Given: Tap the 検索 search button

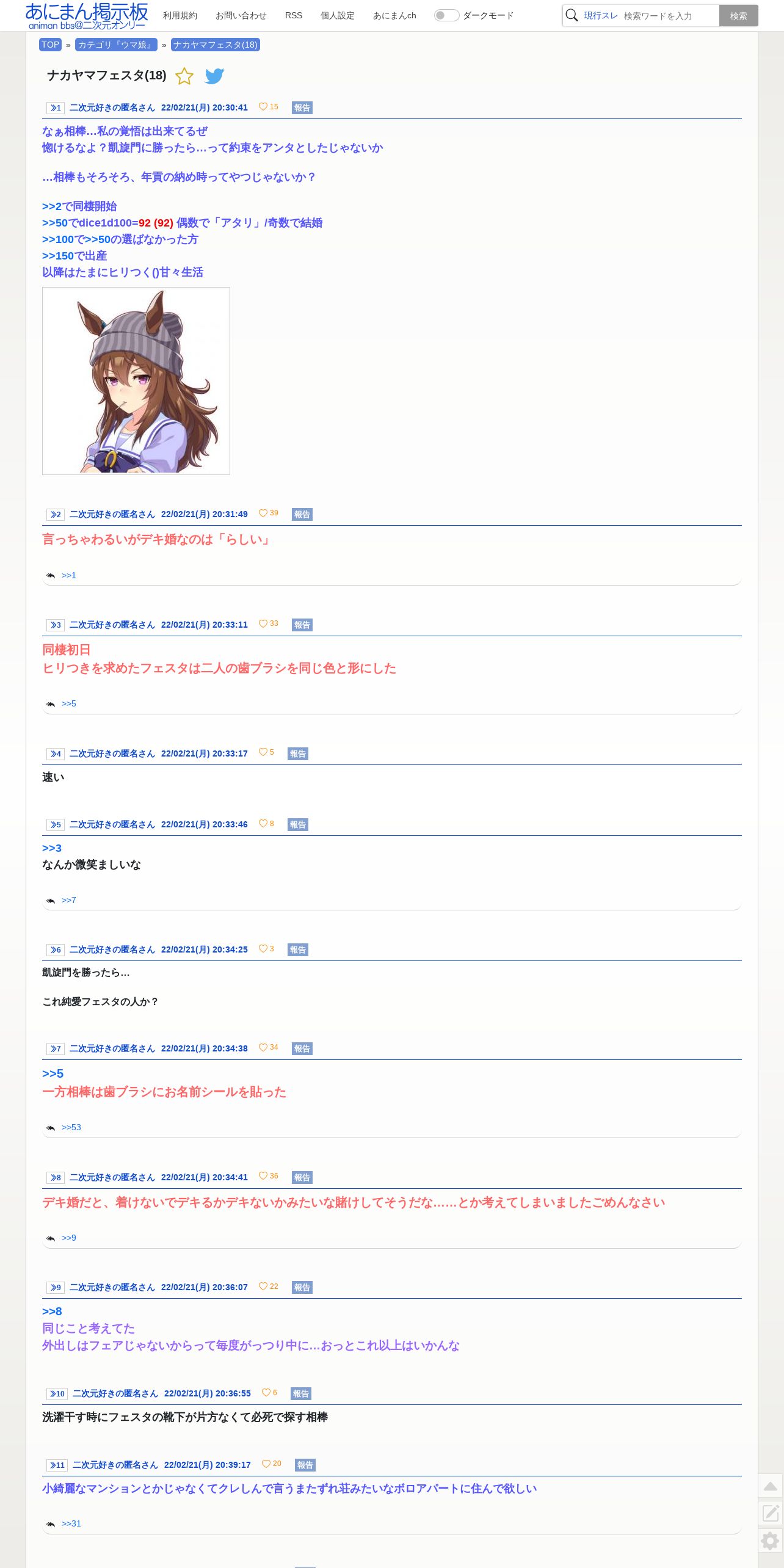Looking at the screenshot, I should coord(738,16).
